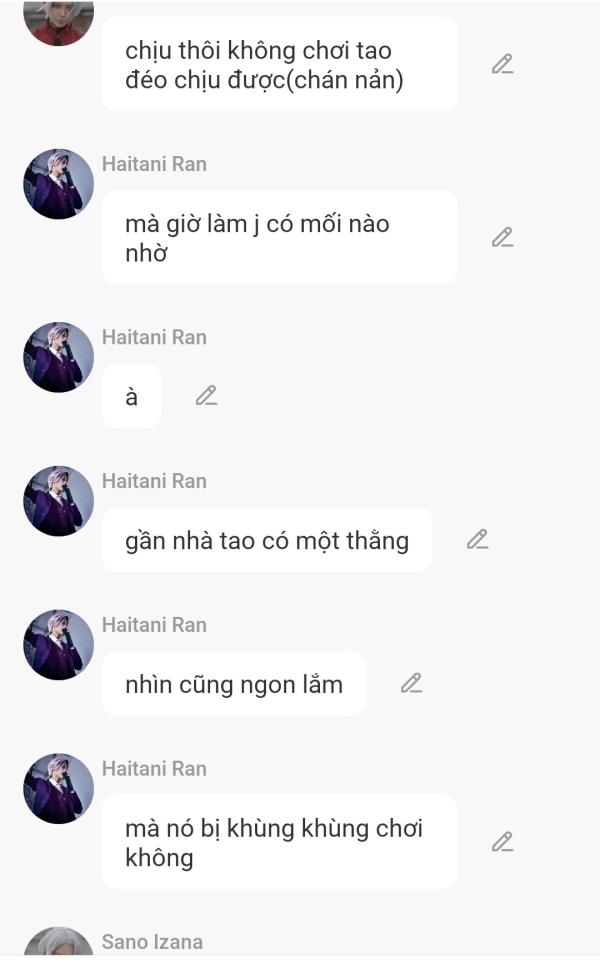This screenshot has width=600, height=964.
Task: Edit the "nhìn cũng ngon lắm" message
Action: pos(411,683)
